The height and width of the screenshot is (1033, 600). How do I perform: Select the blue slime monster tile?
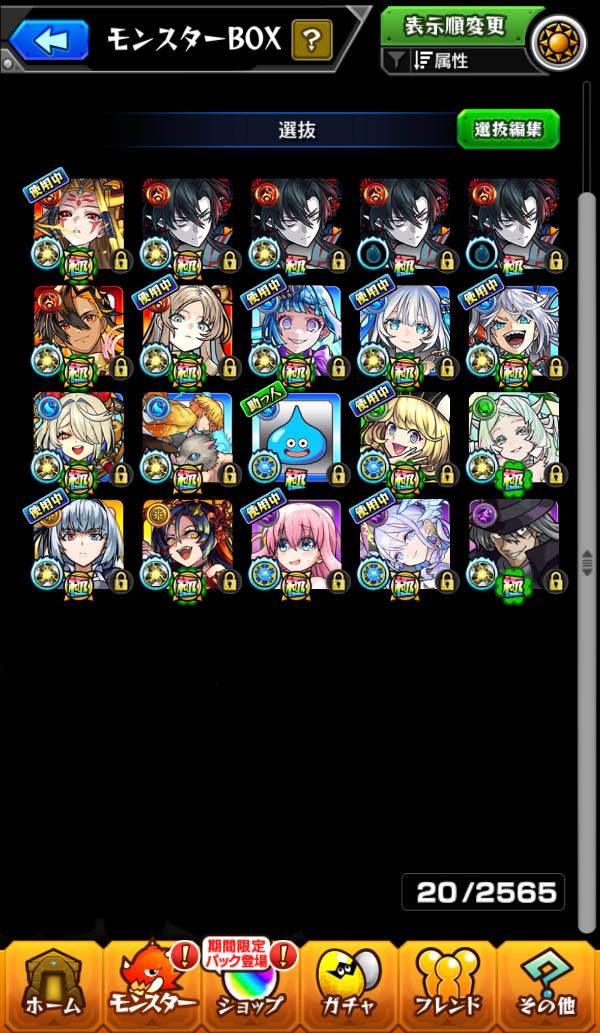click(296, 439)
